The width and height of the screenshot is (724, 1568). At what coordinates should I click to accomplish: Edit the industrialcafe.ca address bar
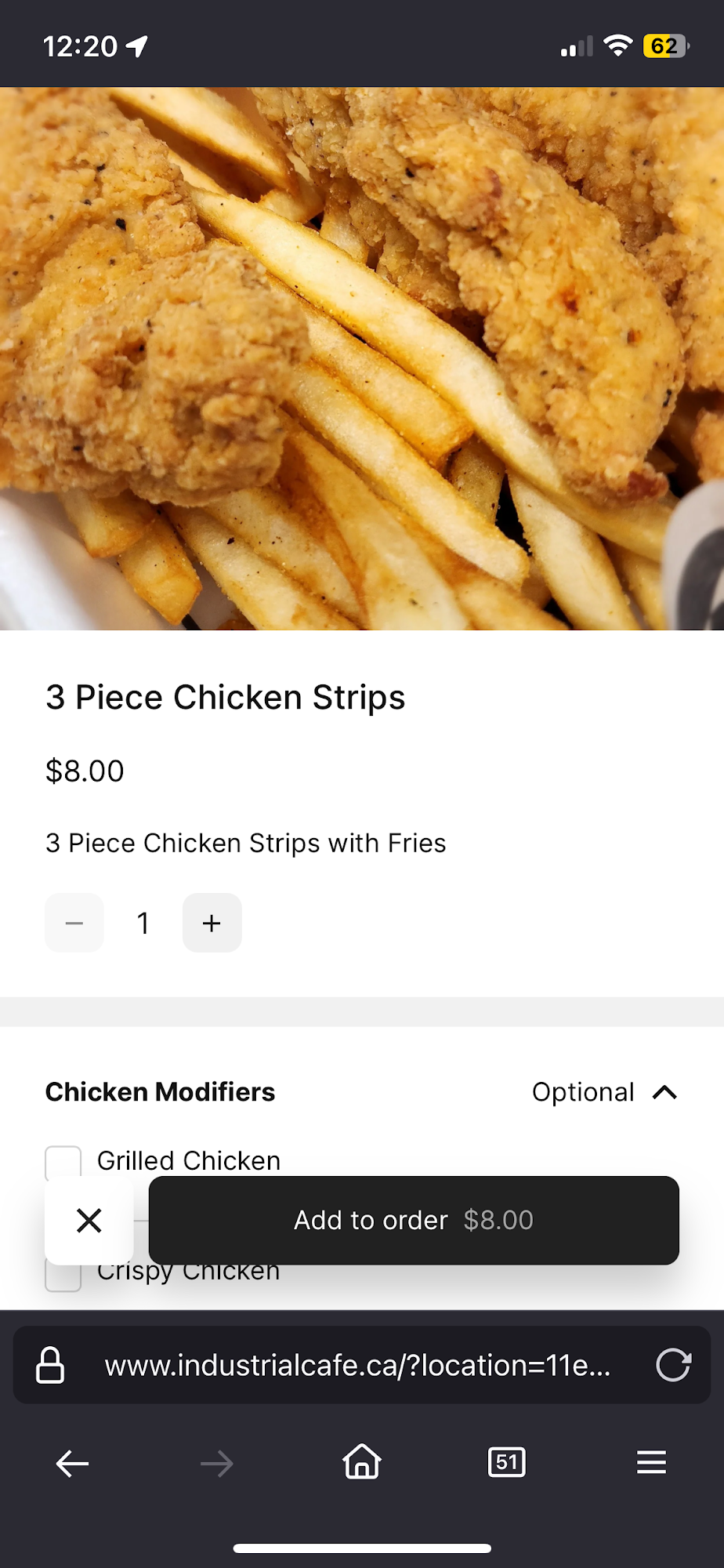click(x=357, y=1365)
